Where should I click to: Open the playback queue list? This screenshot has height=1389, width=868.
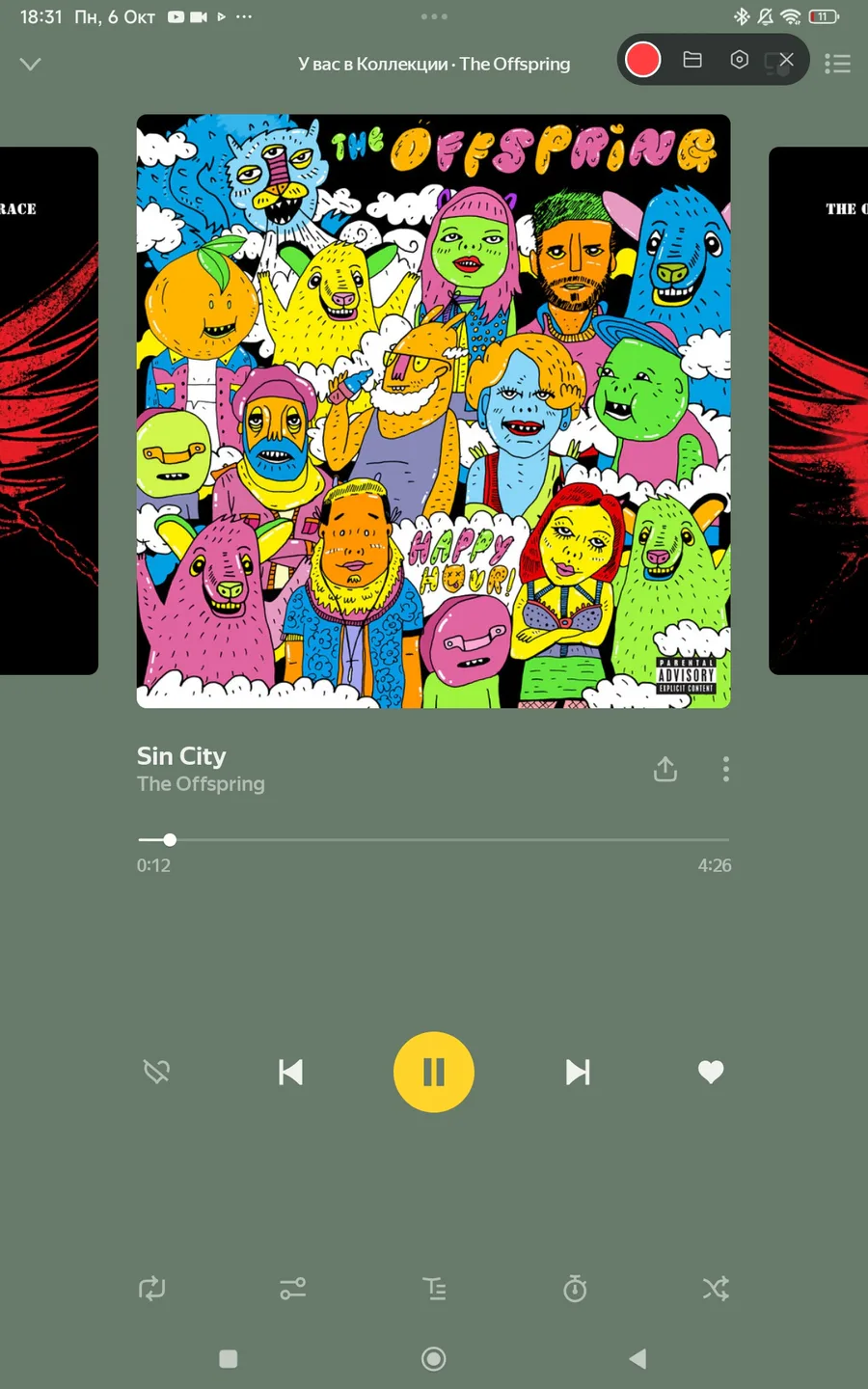(837, 64)
